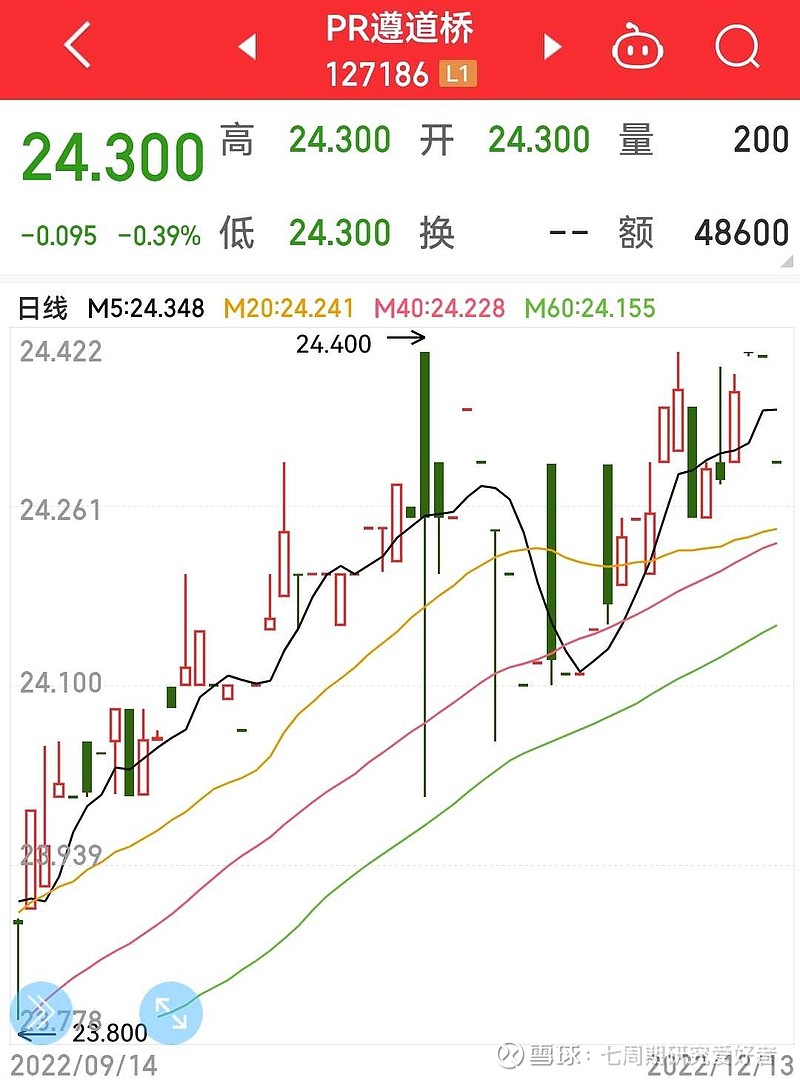Open the robot assistant icon
This screenshot has width=800, height=1080.
click(638, 46)
